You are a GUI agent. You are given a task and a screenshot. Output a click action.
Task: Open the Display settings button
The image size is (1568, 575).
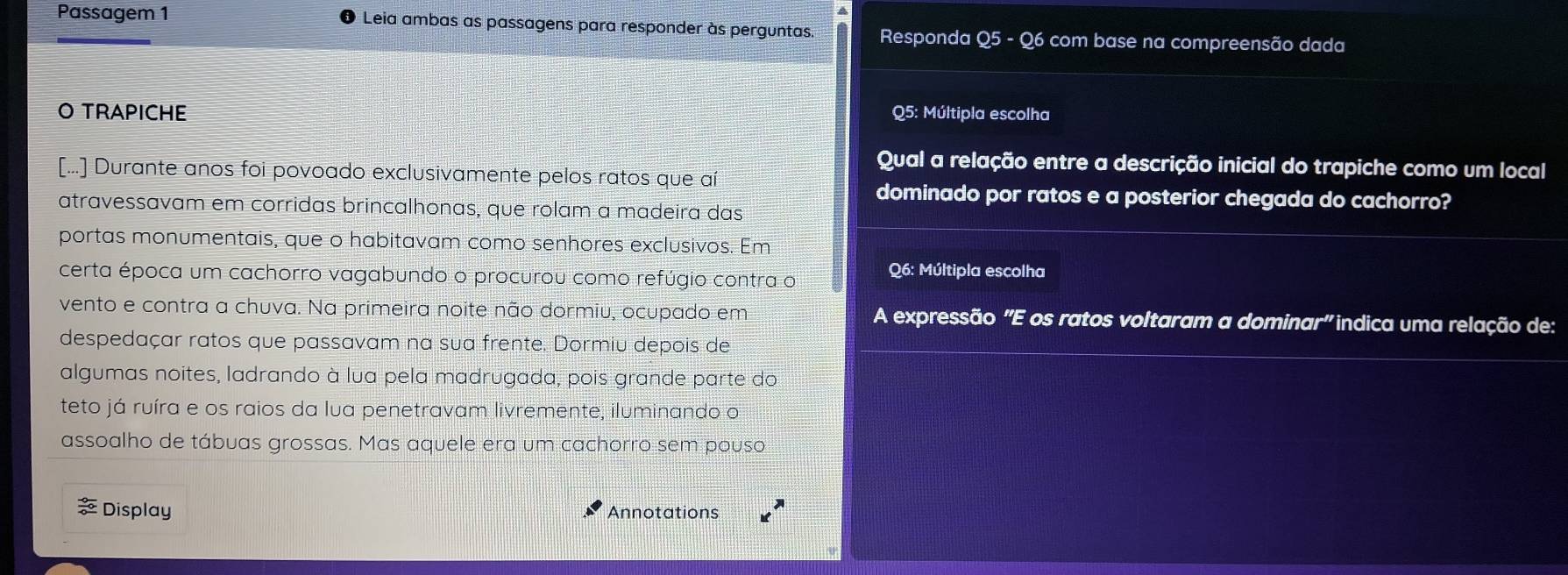tap(124, 508)
